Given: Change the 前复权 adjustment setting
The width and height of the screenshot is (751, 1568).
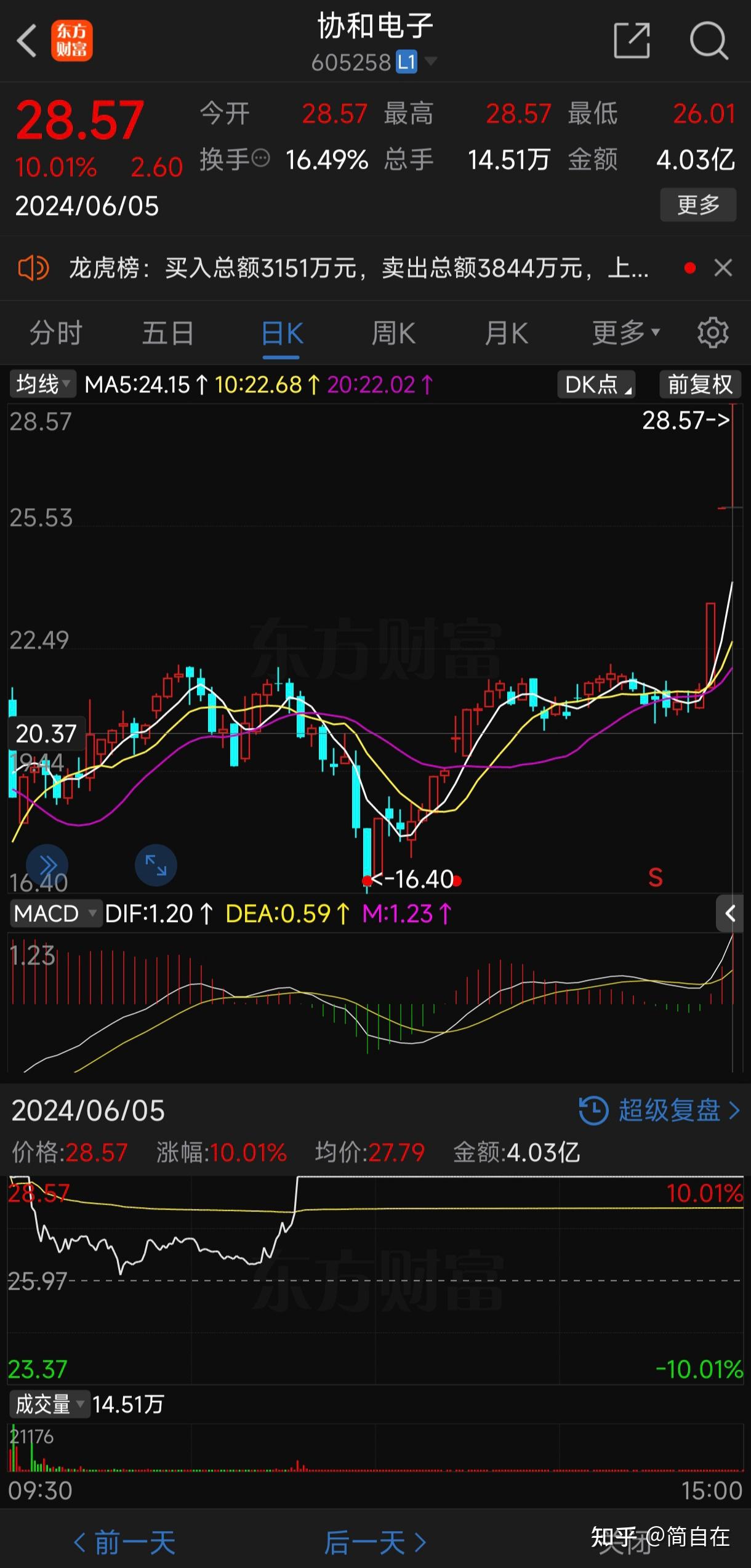Looking at the screenshot, I should (x=700, y=384).
